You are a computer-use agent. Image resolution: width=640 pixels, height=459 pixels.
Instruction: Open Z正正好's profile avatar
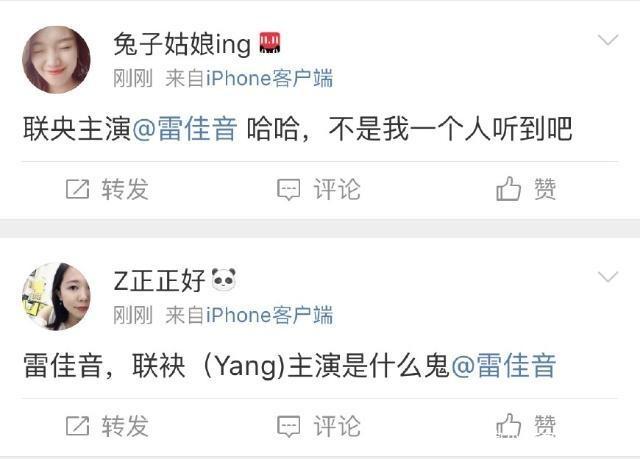[x=56, y=296]
